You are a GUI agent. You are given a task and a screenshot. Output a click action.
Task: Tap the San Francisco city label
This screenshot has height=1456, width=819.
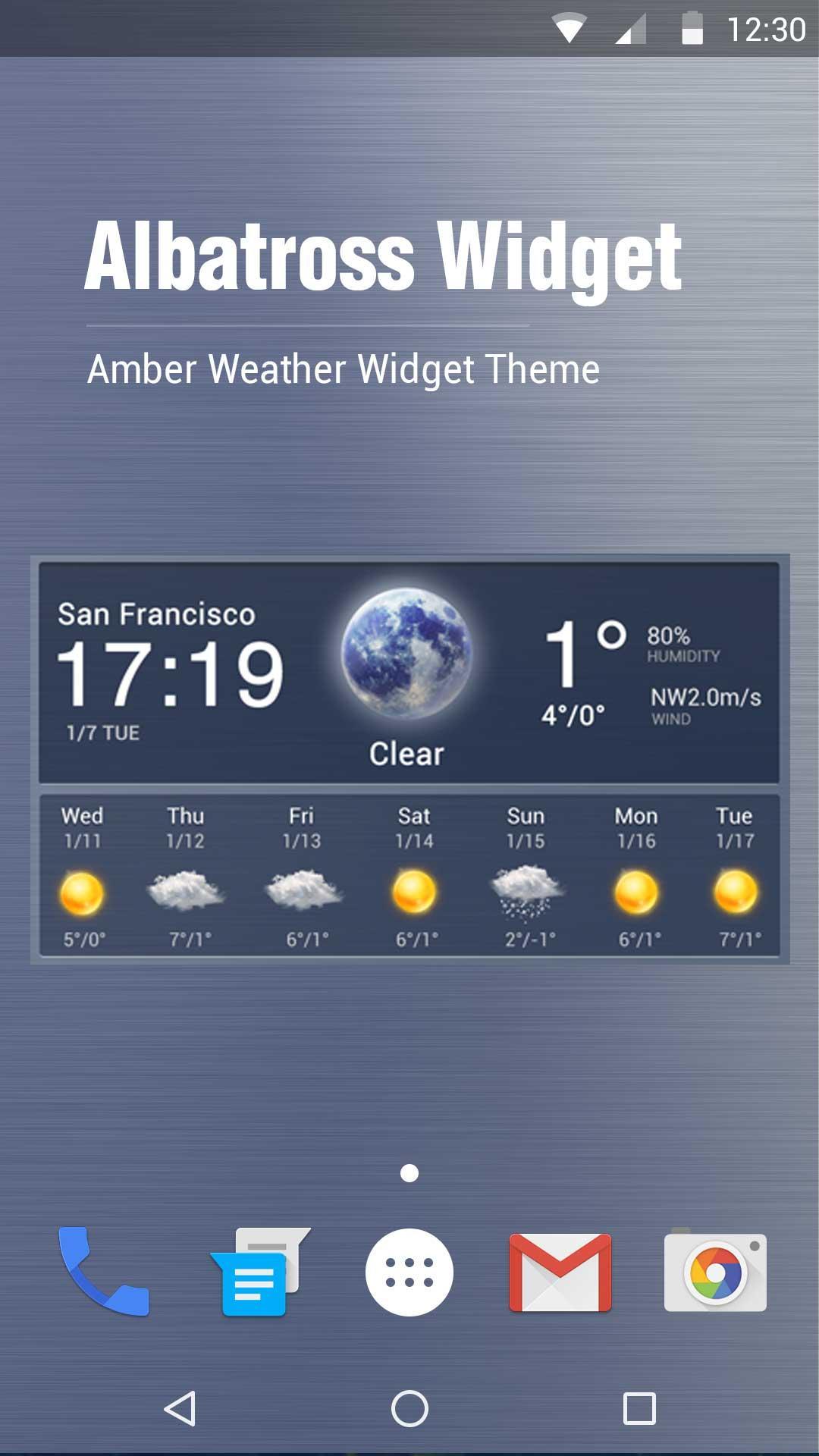(x=156, y=614)
